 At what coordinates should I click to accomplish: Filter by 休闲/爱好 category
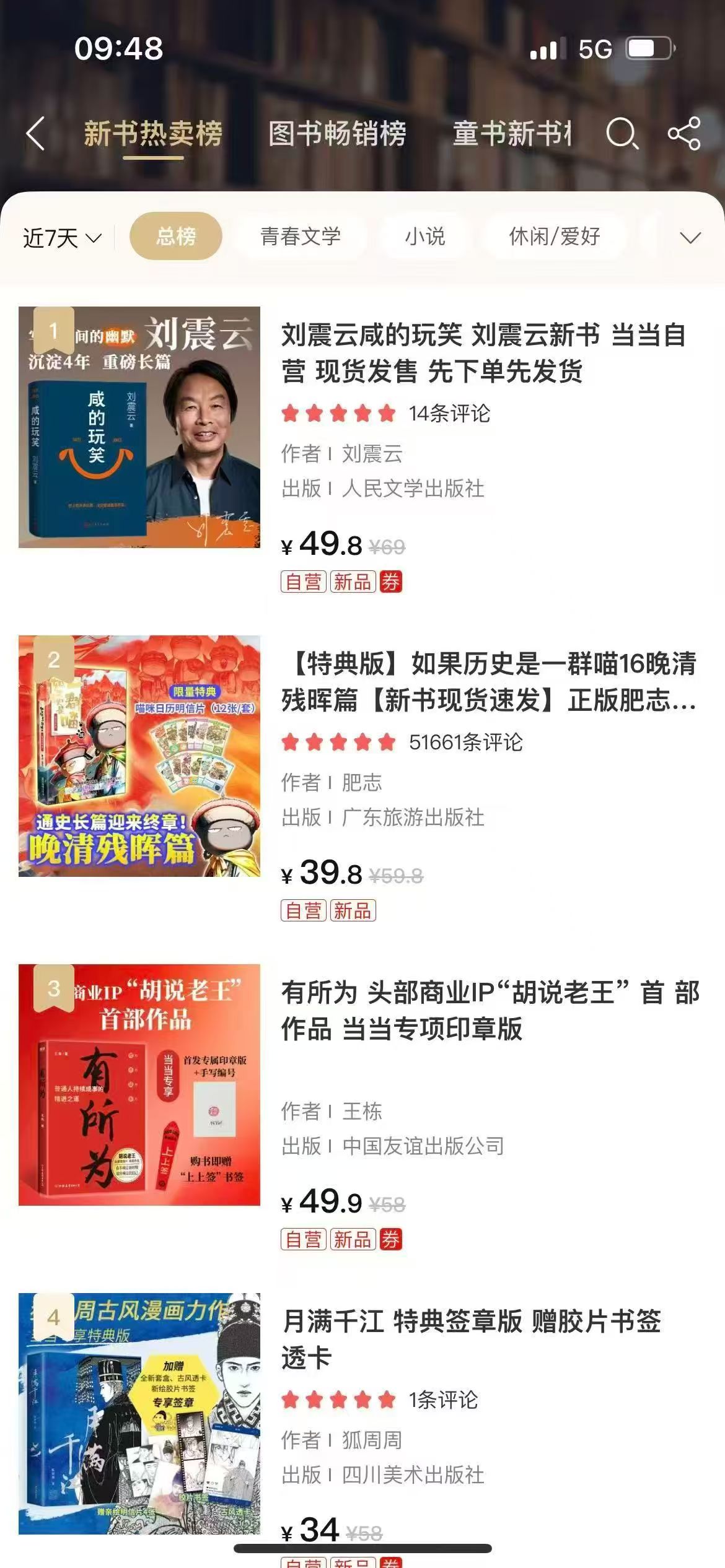tap(554, 236)
